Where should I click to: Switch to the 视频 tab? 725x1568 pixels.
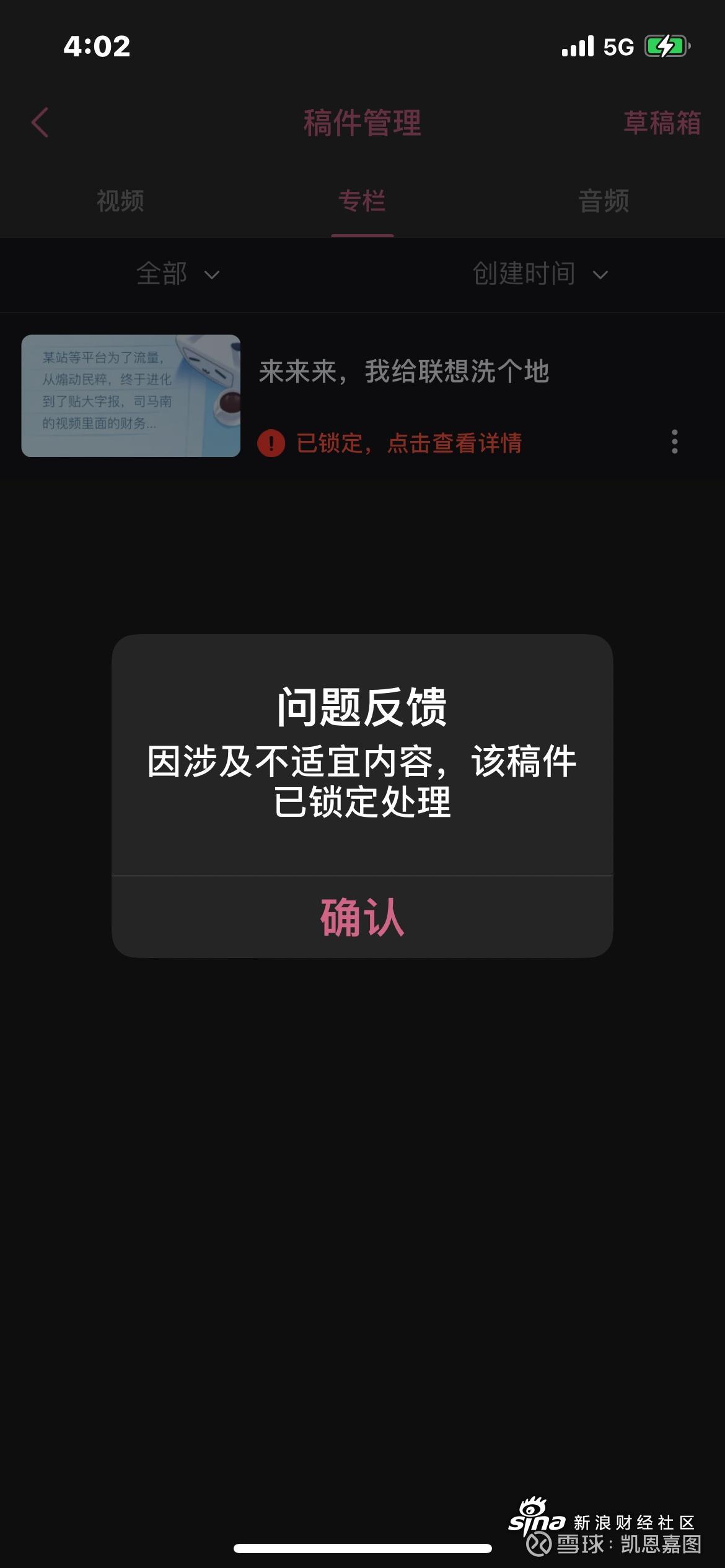pos(120,201)
